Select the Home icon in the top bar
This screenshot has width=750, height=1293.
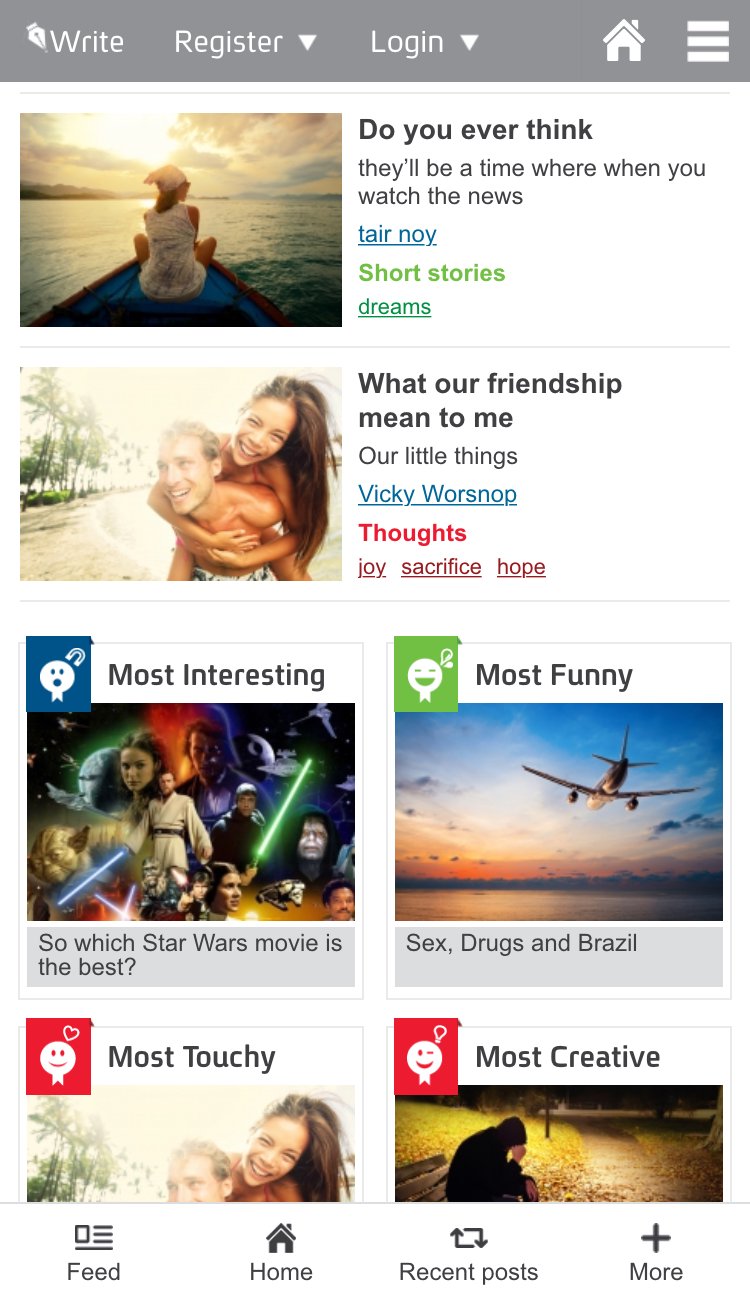(x=625, y=40)
